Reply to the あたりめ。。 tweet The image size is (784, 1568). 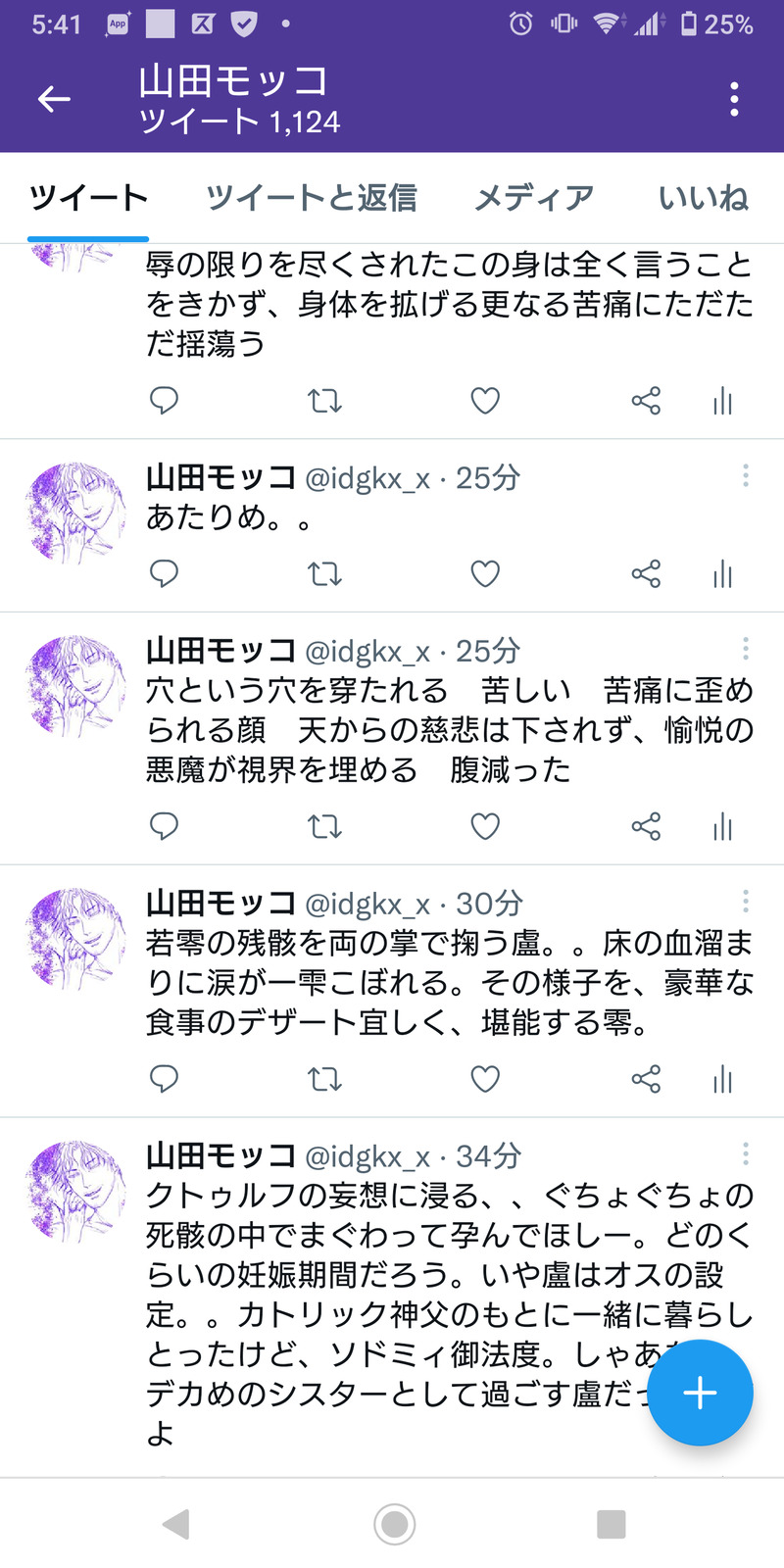[164, 573]
